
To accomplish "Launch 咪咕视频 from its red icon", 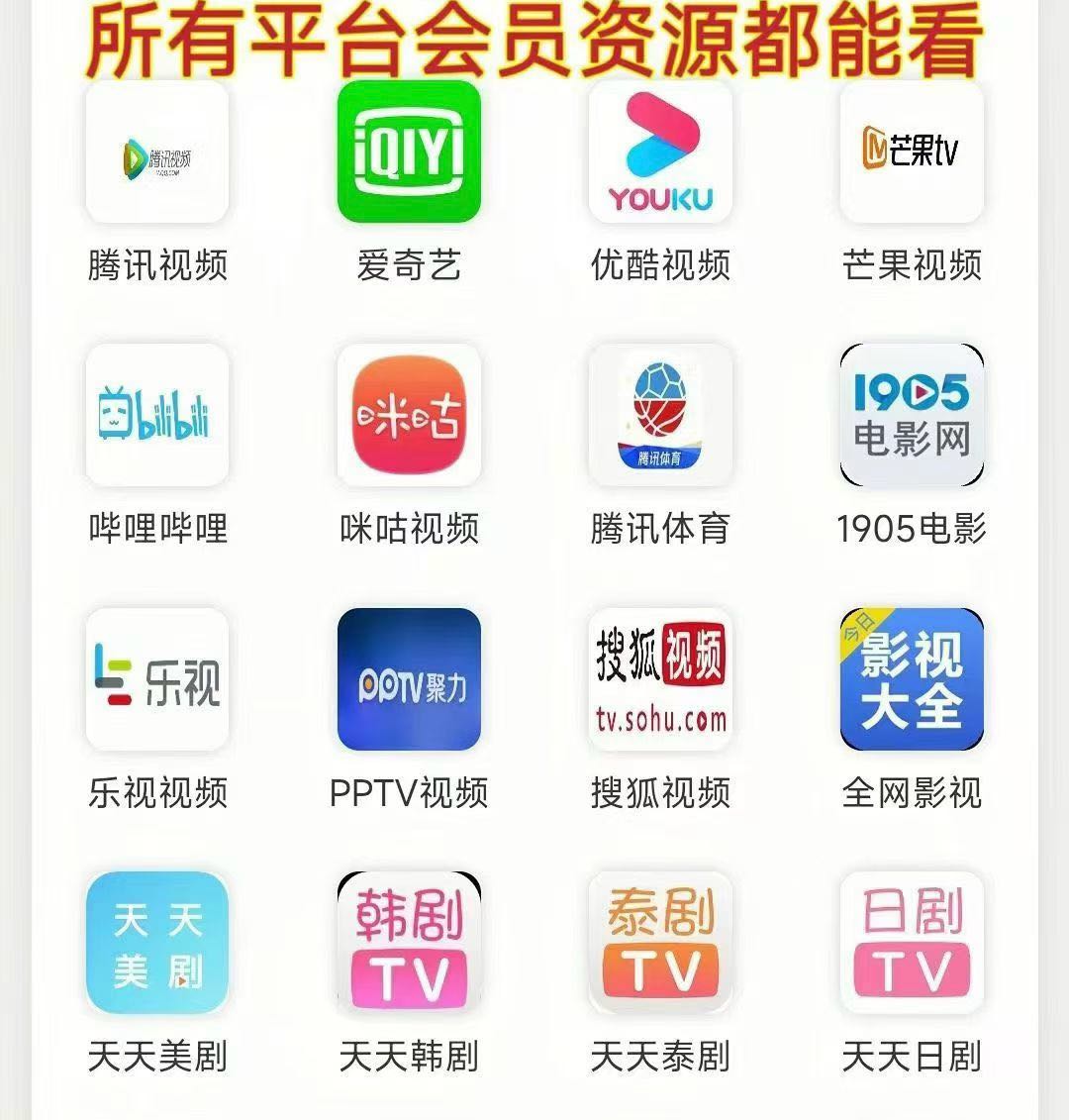I will pyautogui.click(x=409, y=416).
